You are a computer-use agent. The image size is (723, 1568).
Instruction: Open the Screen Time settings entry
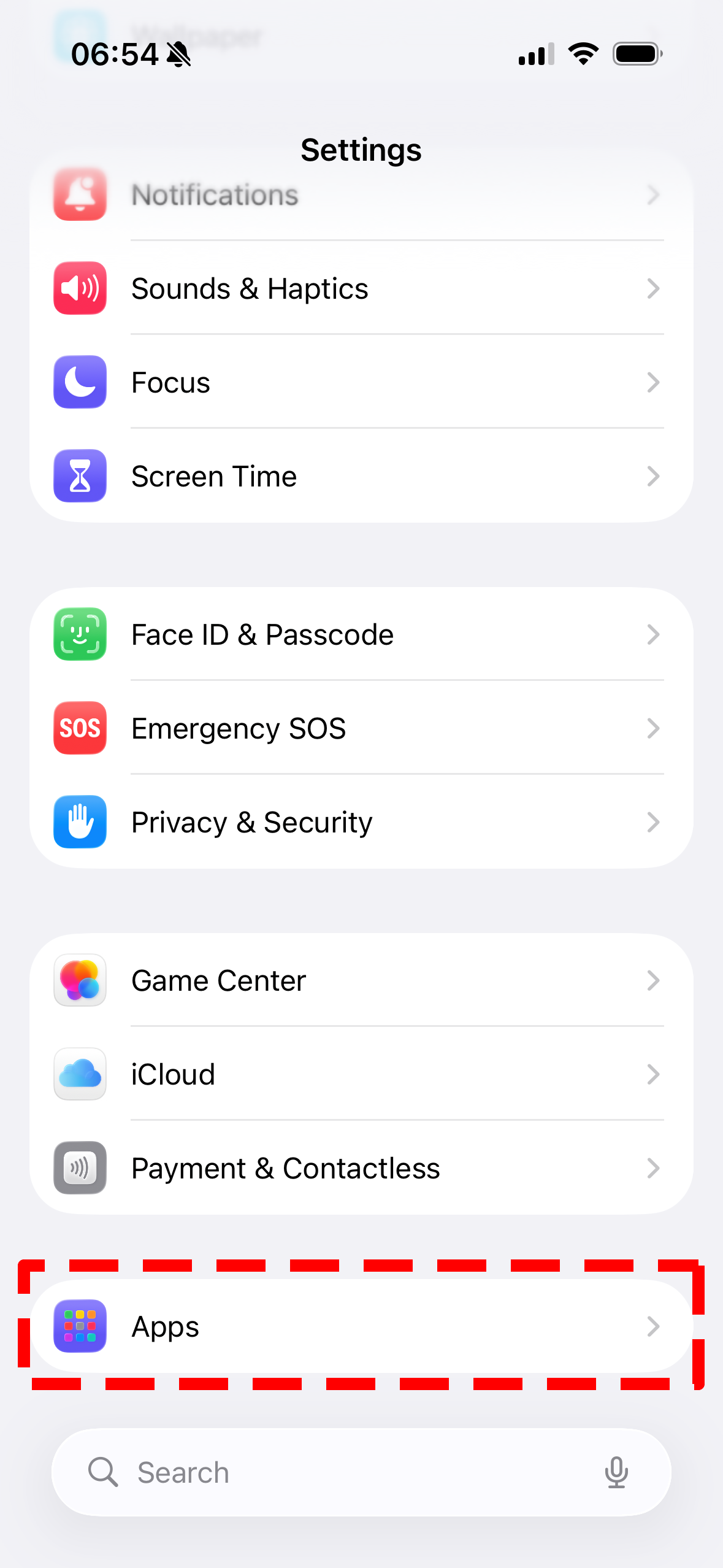[x=361, y=476]
